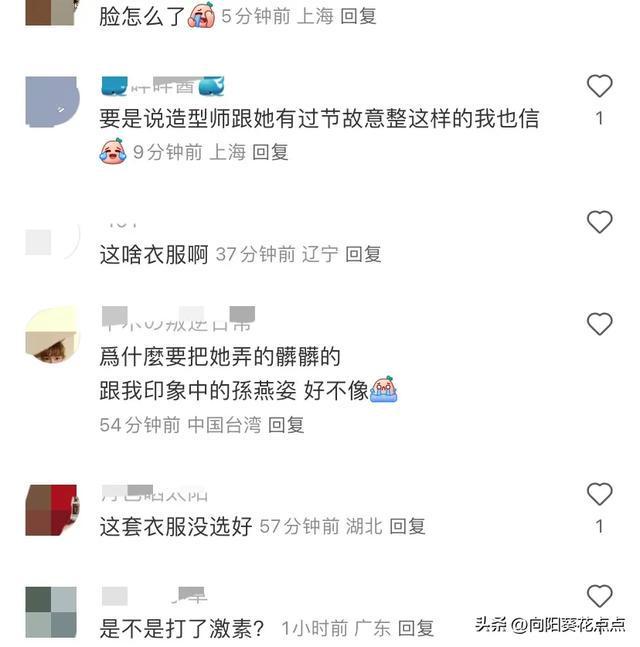Like the comment about the 造型师
The width and height of the screenshot is (640, 647).
coord(599,87)
